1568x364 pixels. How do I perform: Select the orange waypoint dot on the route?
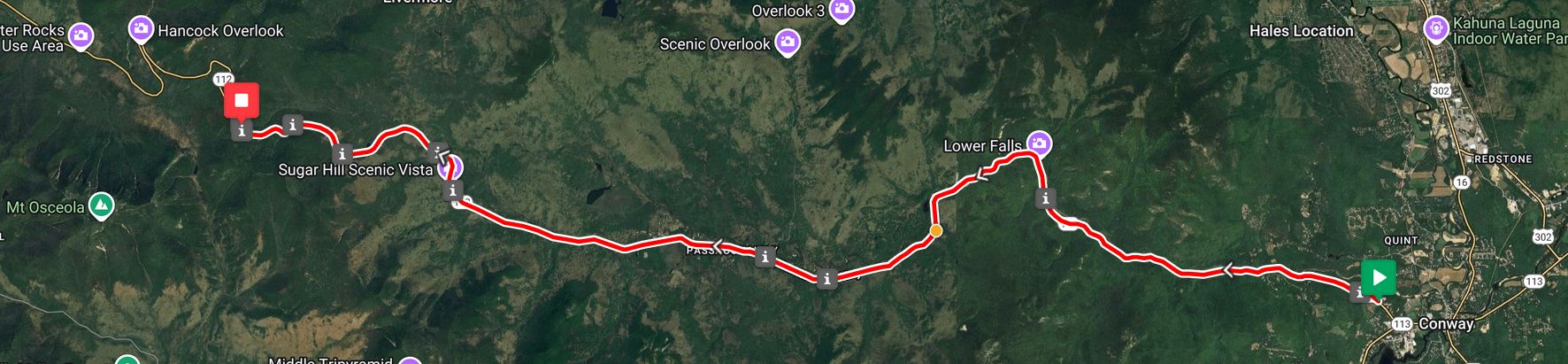[x=935, y=231]
